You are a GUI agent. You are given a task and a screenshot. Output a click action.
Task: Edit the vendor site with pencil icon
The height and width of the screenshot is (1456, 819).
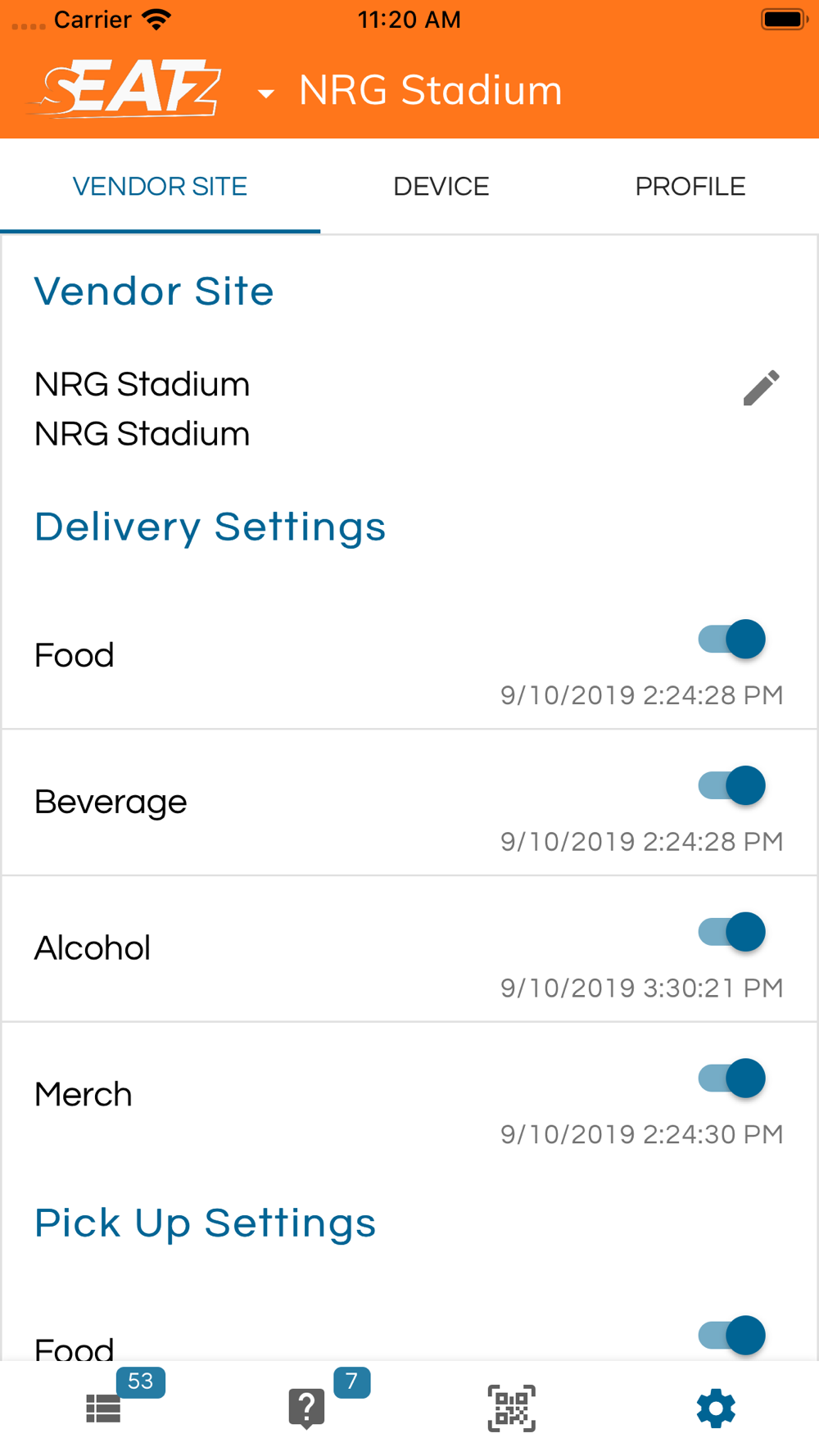761,388
